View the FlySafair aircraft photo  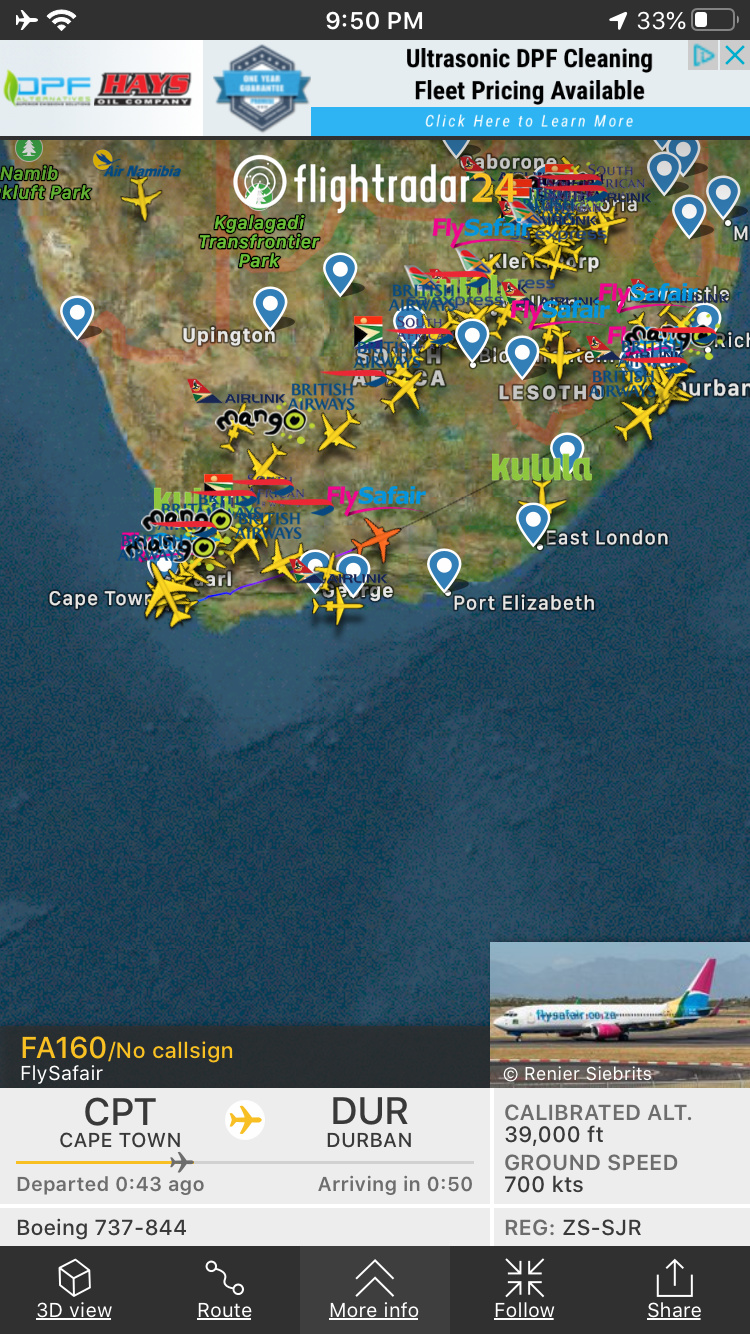[x=619, y=1014]
